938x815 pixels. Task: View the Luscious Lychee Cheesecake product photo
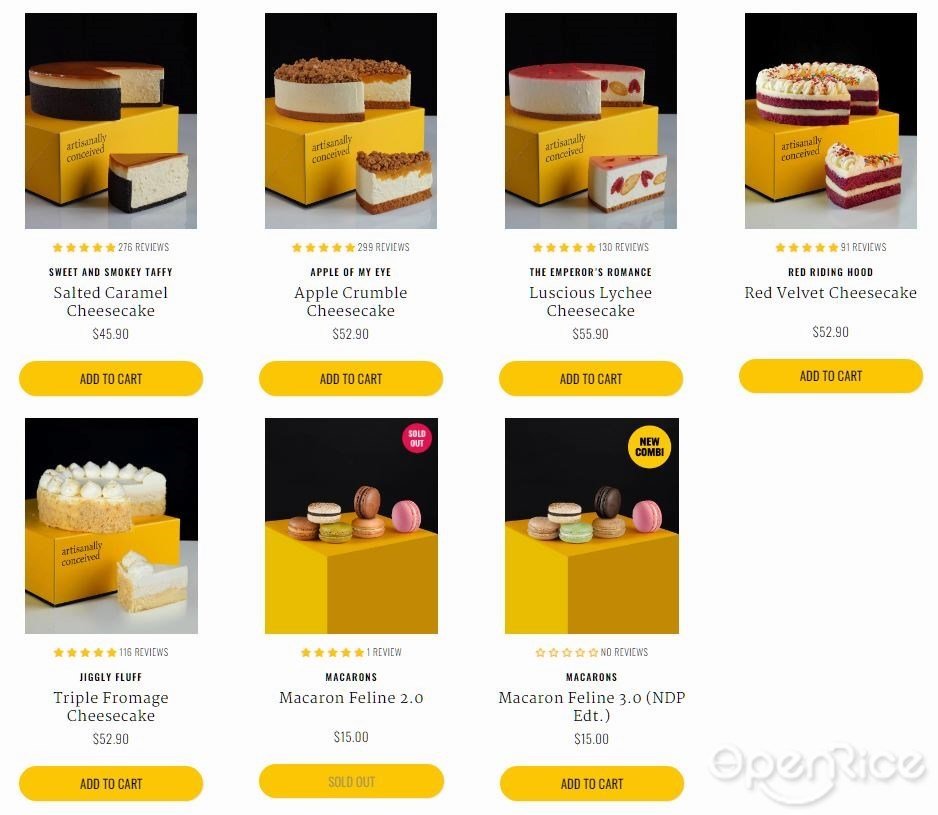[x=591, y=121]
